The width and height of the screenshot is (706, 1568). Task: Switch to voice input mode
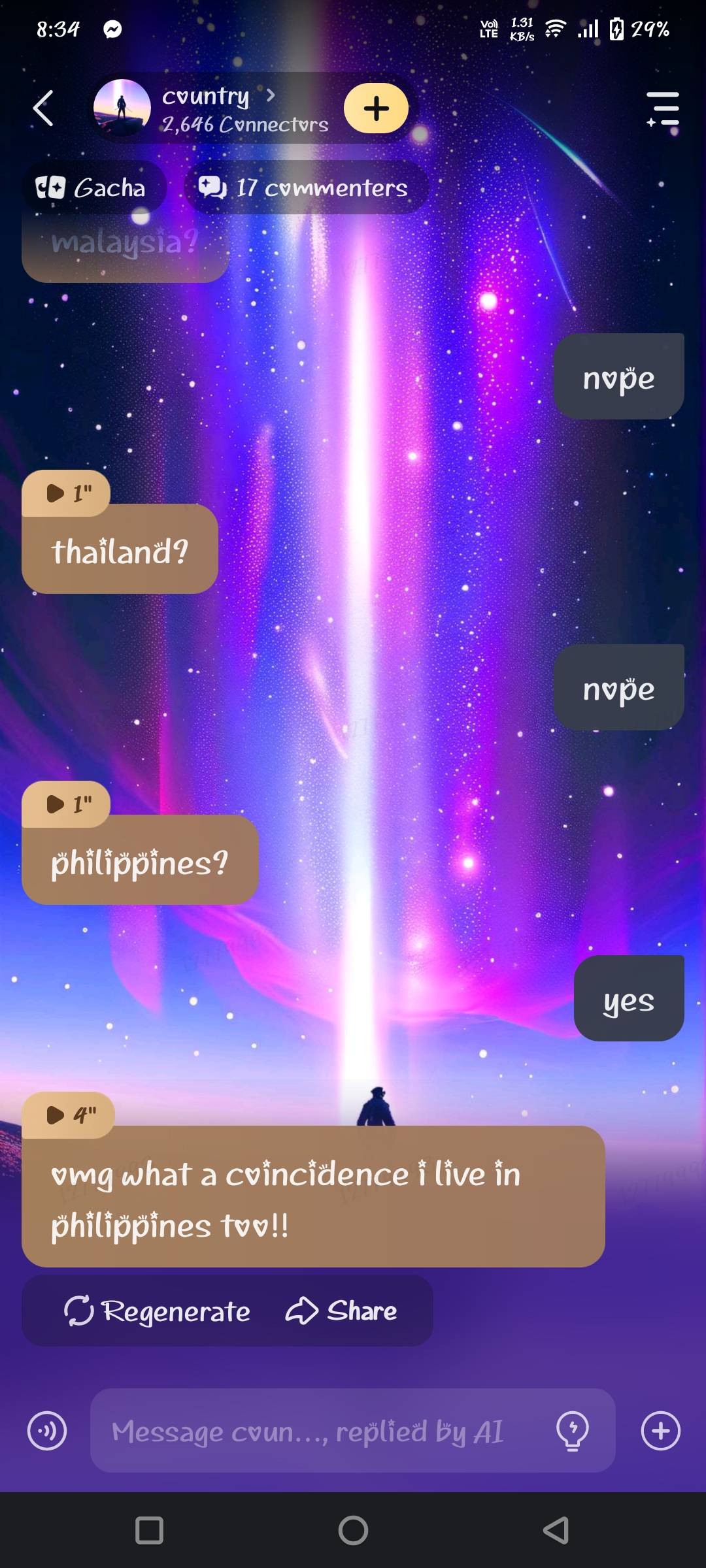pos(47,1431)
